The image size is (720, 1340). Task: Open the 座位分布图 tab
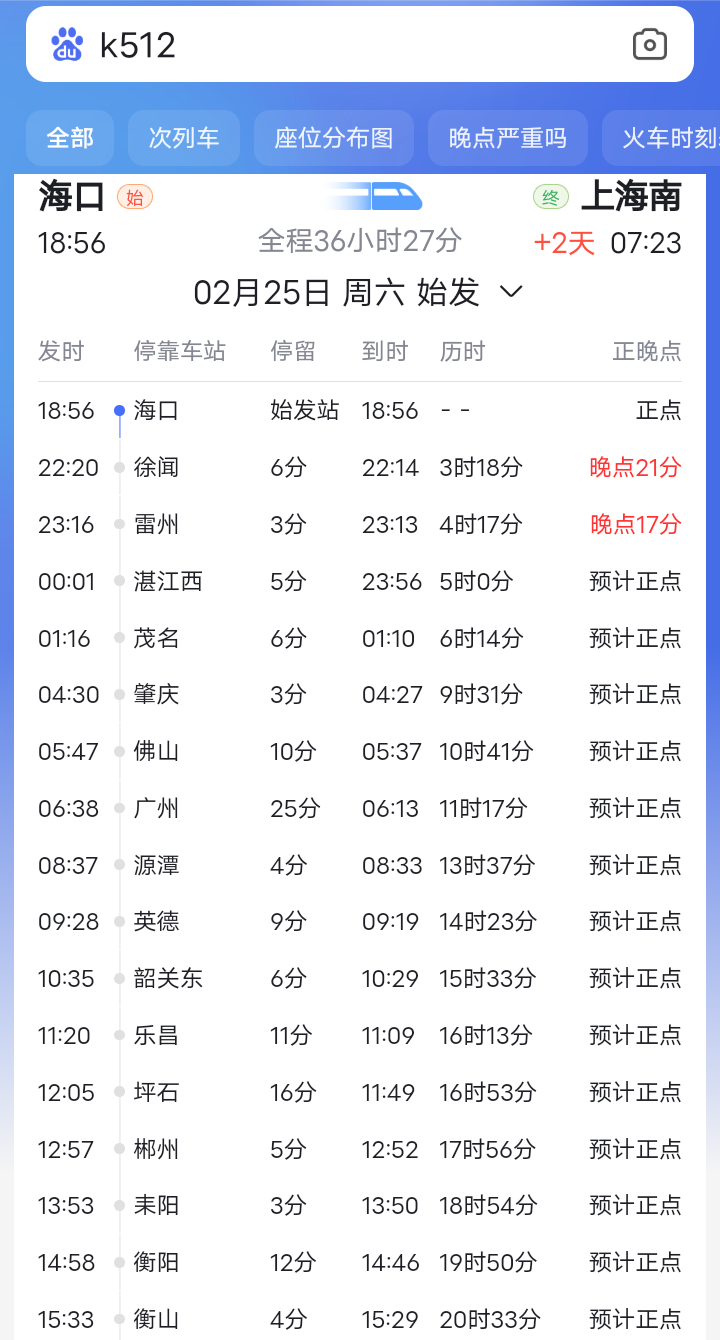(x=333, y=137)
